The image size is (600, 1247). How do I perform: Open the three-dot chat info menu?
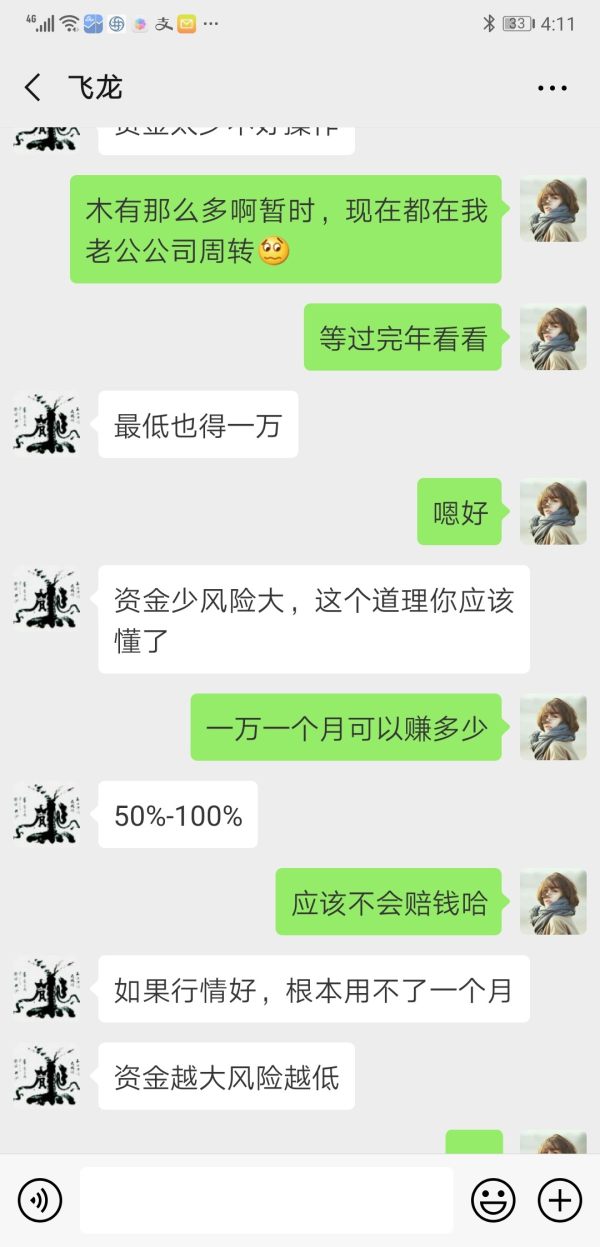tap(552, 88)
